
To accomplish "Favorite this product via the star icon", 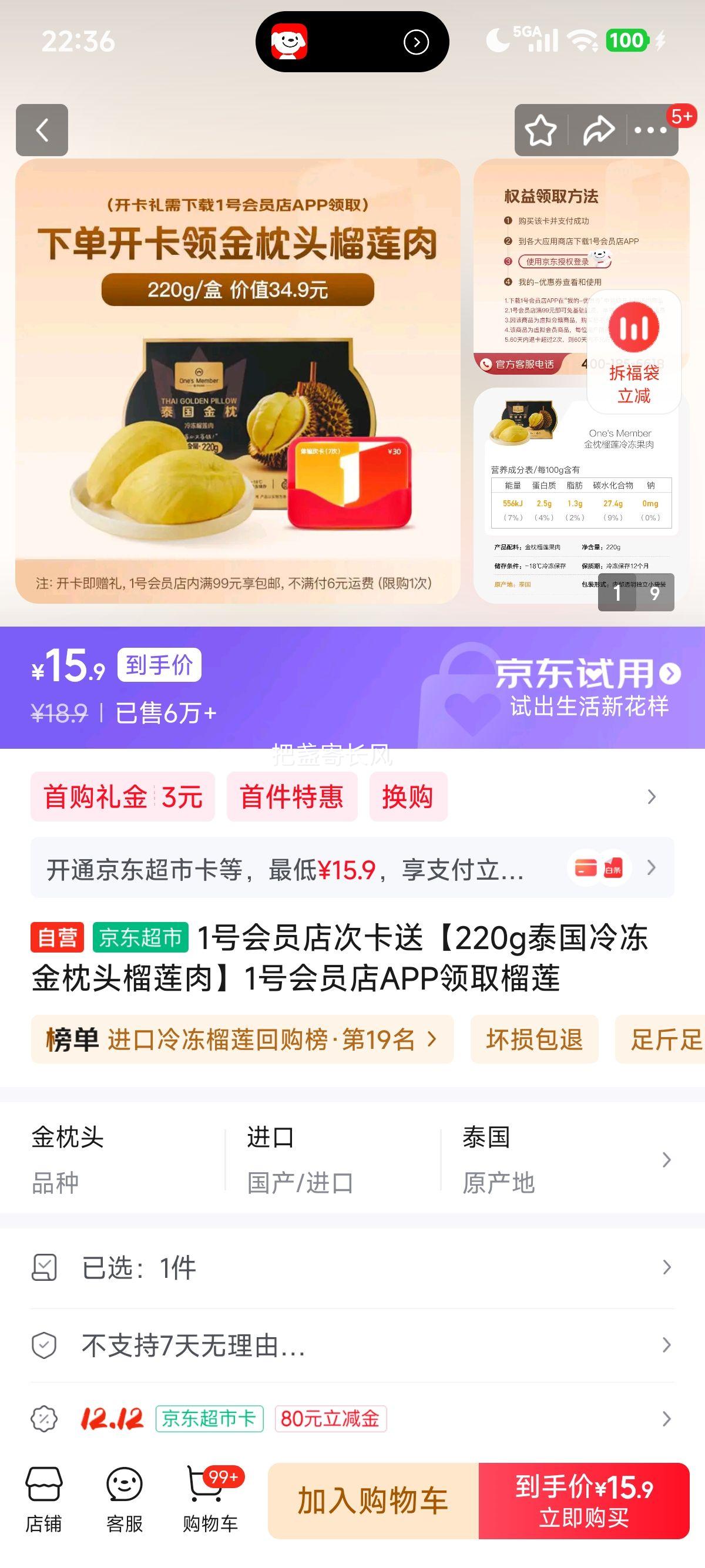I will point(540,130).
